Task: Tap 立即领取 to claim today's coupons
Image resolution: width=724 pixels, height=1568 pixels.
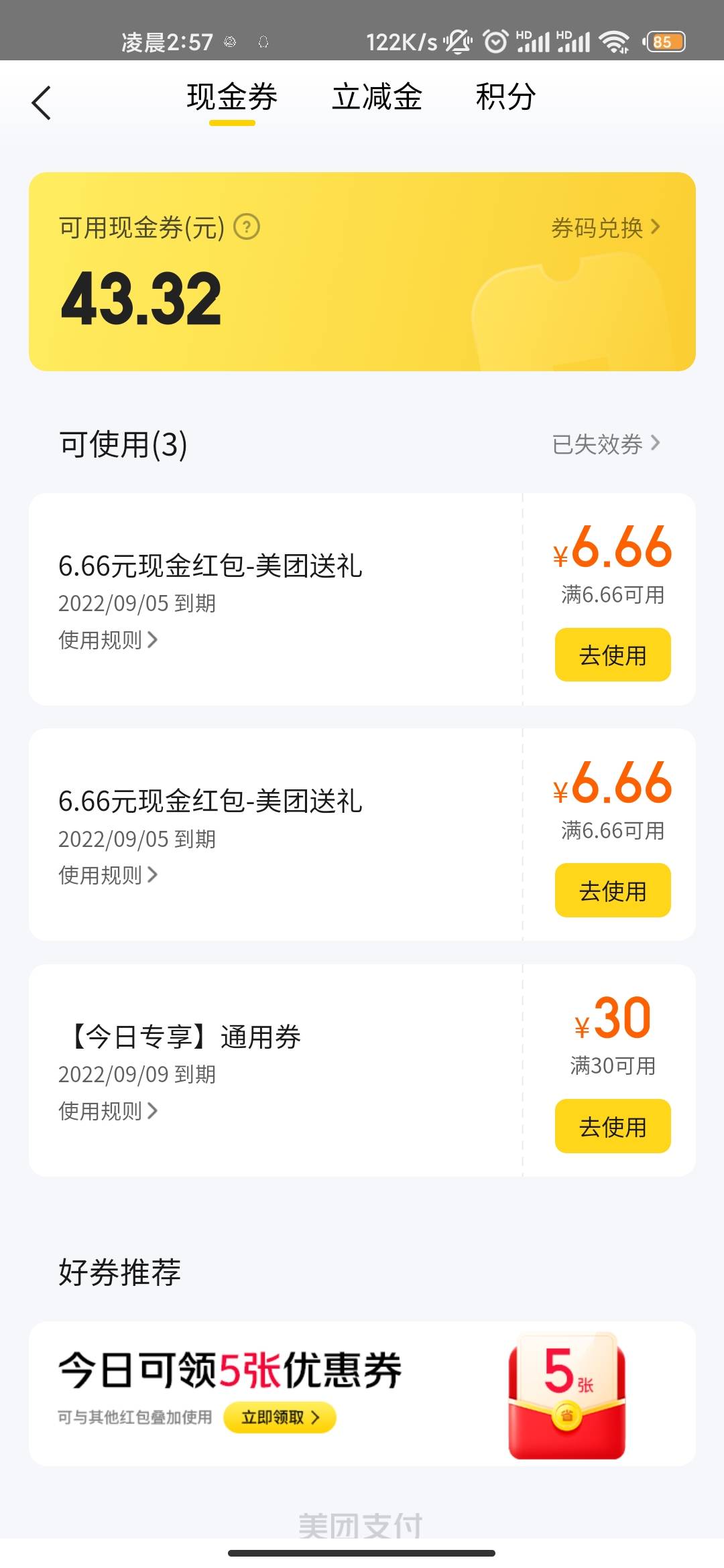Action: [280, 1417]
